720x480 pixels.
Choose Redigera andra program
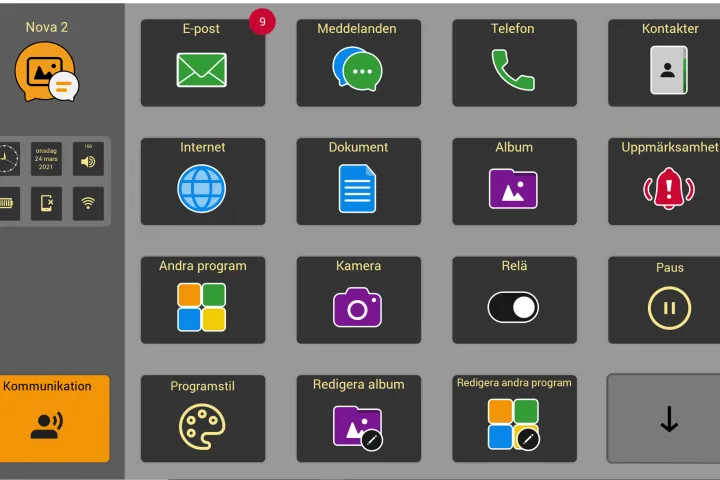click(514, 418)
